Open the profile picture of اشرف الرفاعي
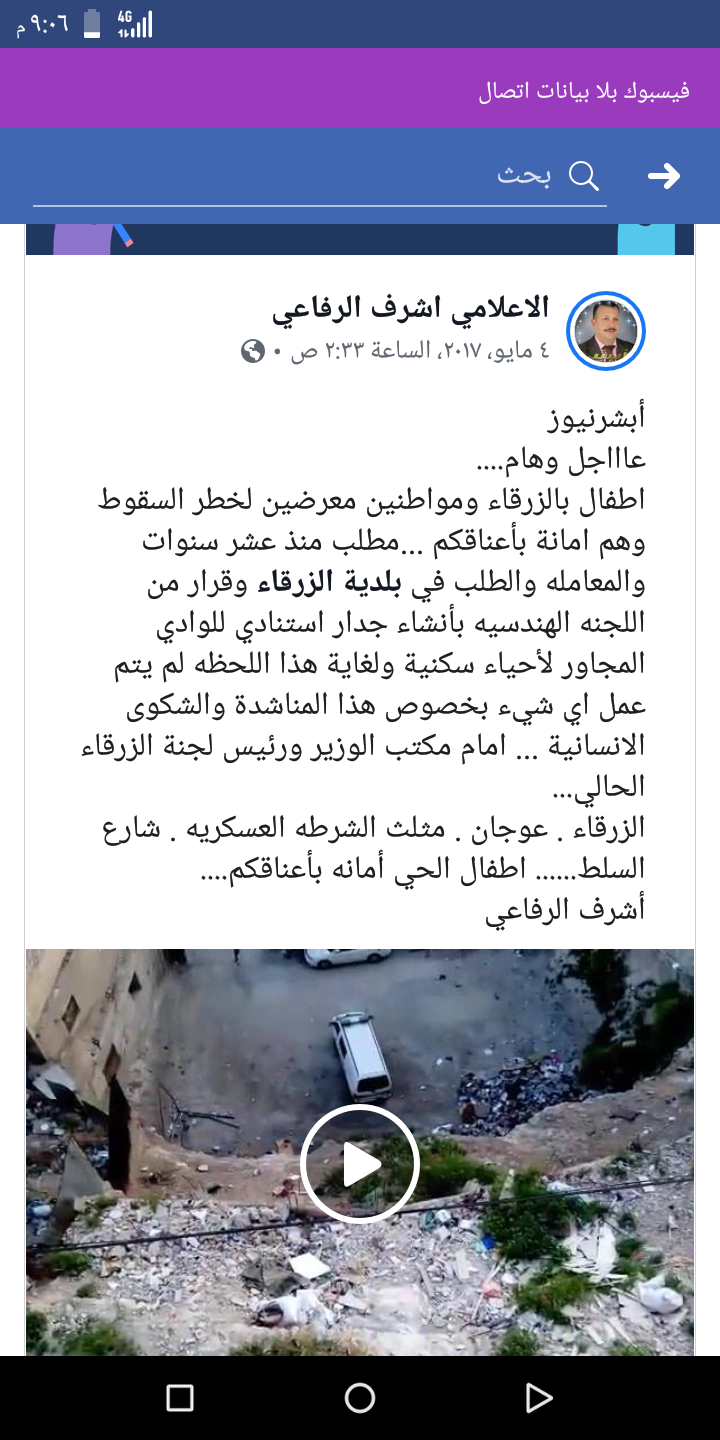The width and height of the screenshot is (720, 1440). click(605, 331)
